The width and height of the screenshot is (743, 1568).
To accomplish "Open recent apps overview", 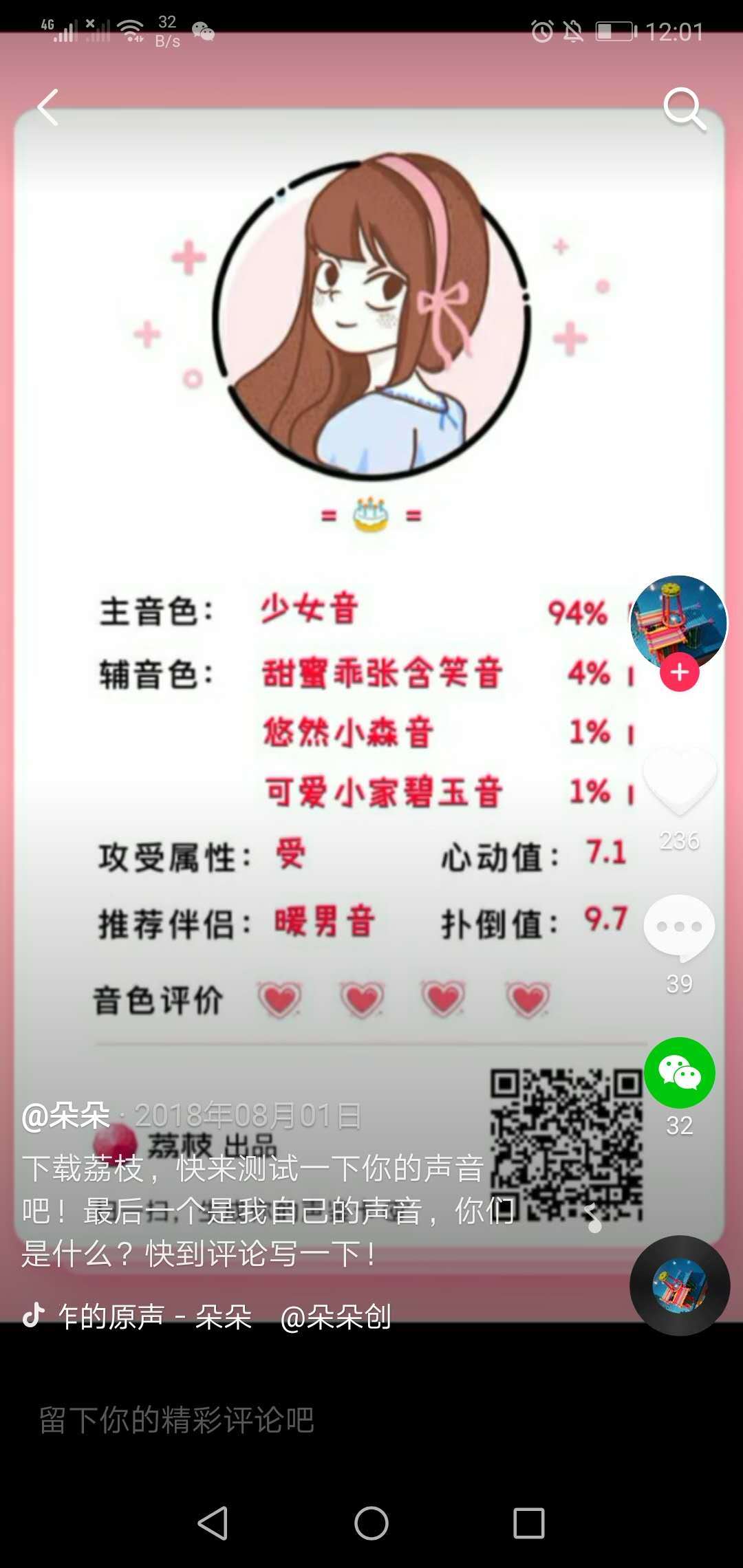I will (529, 1523).
